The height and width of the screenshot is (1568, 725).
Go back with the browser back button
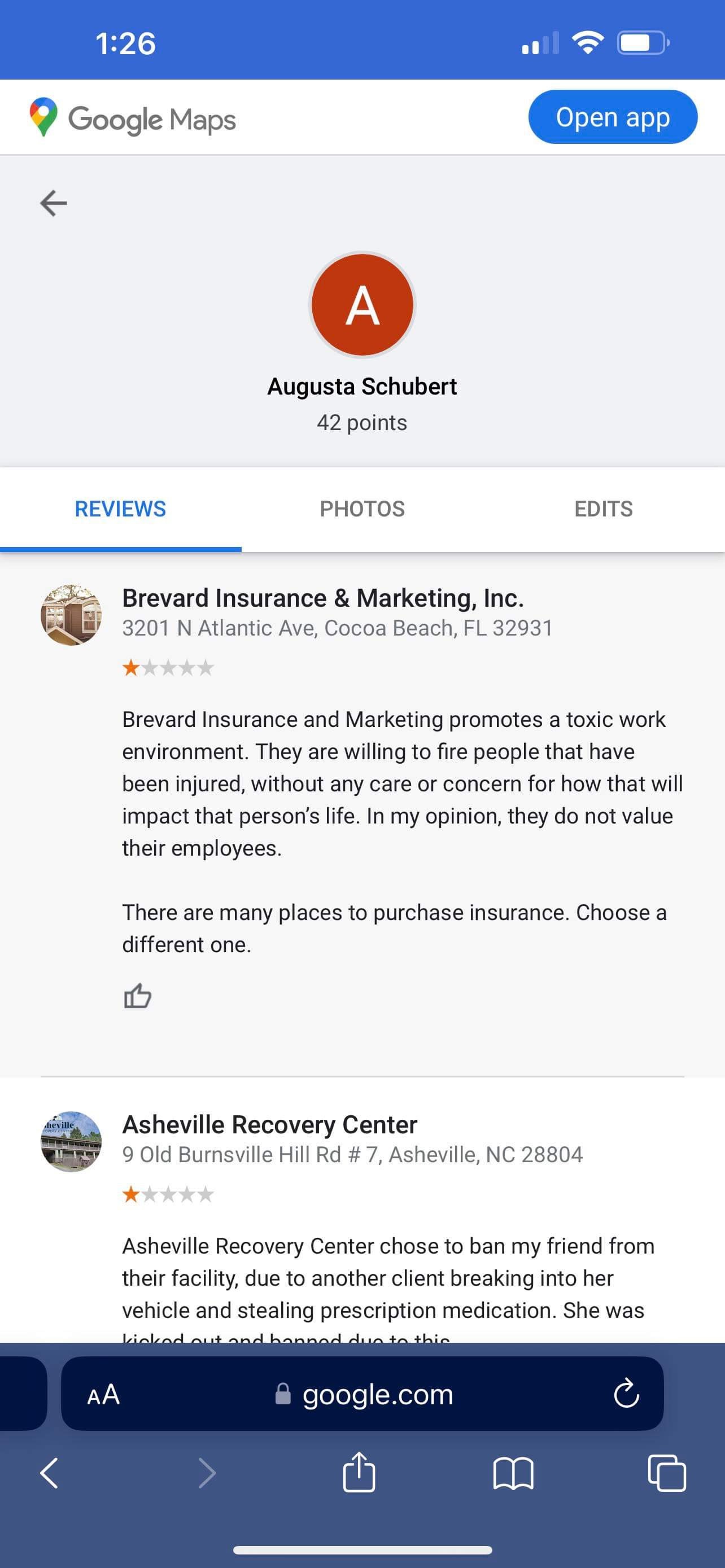click(50, 1474)
